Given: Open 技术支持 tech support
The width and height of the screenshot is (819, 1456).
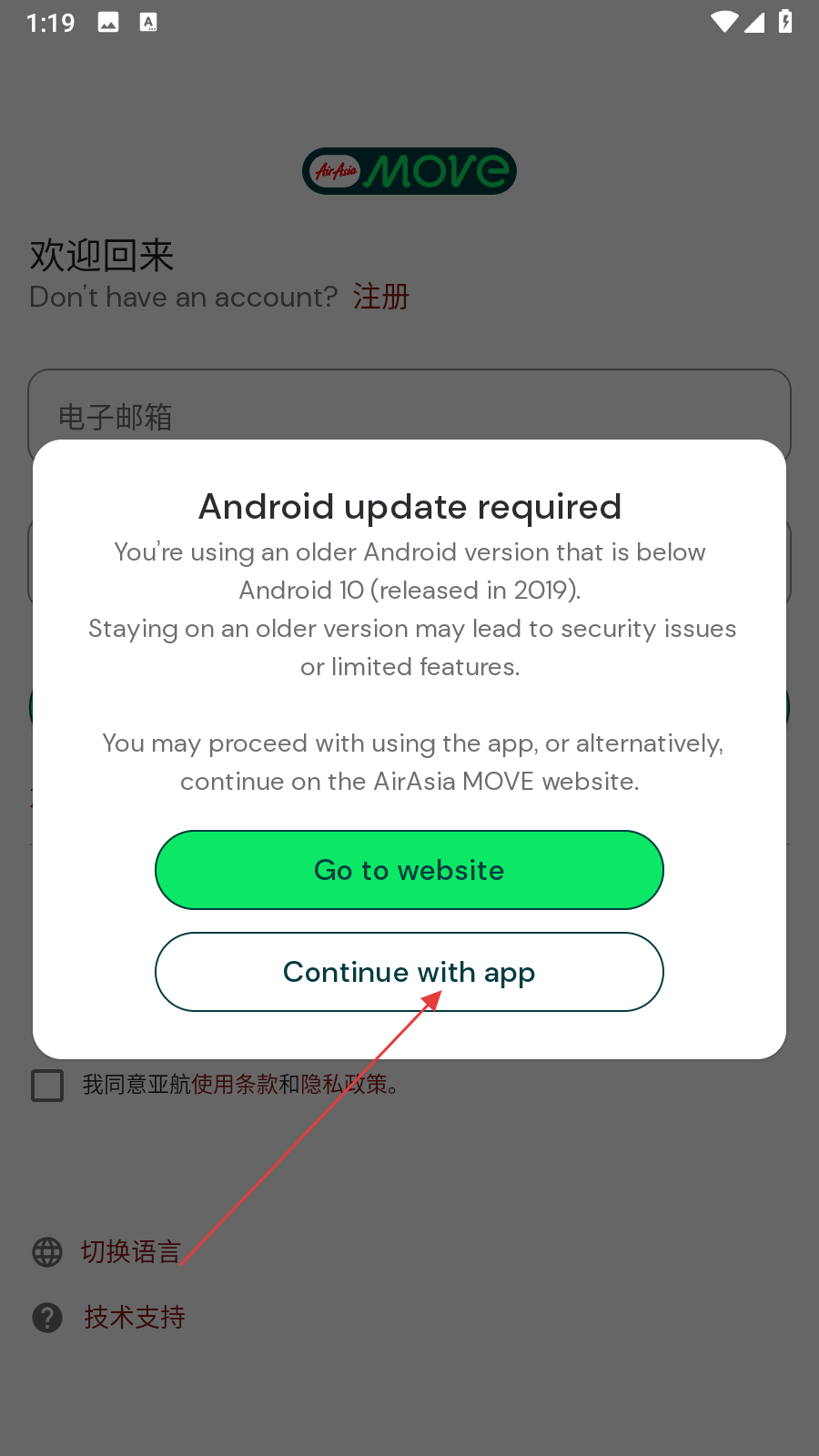Looking at the screenshot, I should [134, 1317].
